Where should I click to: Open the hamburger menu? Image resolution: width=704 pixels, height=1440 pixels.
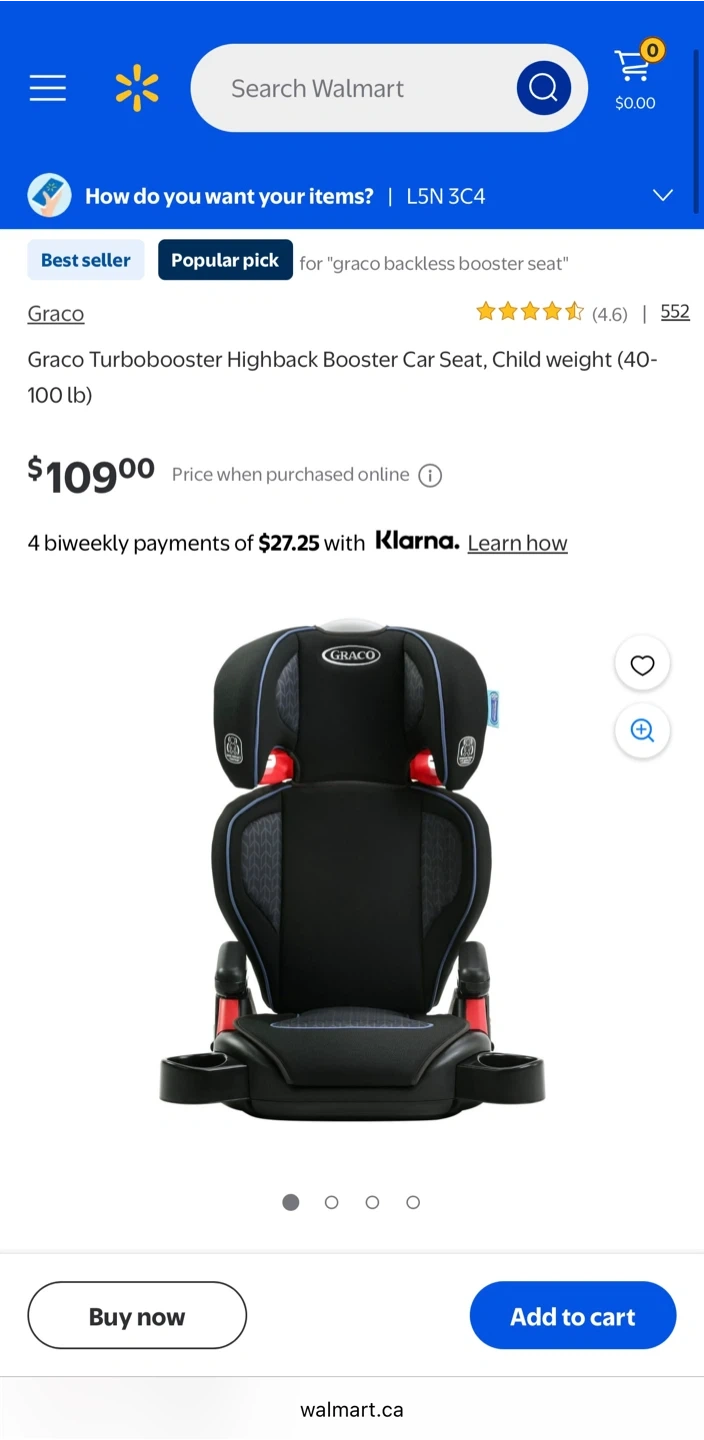pos(47,88)
